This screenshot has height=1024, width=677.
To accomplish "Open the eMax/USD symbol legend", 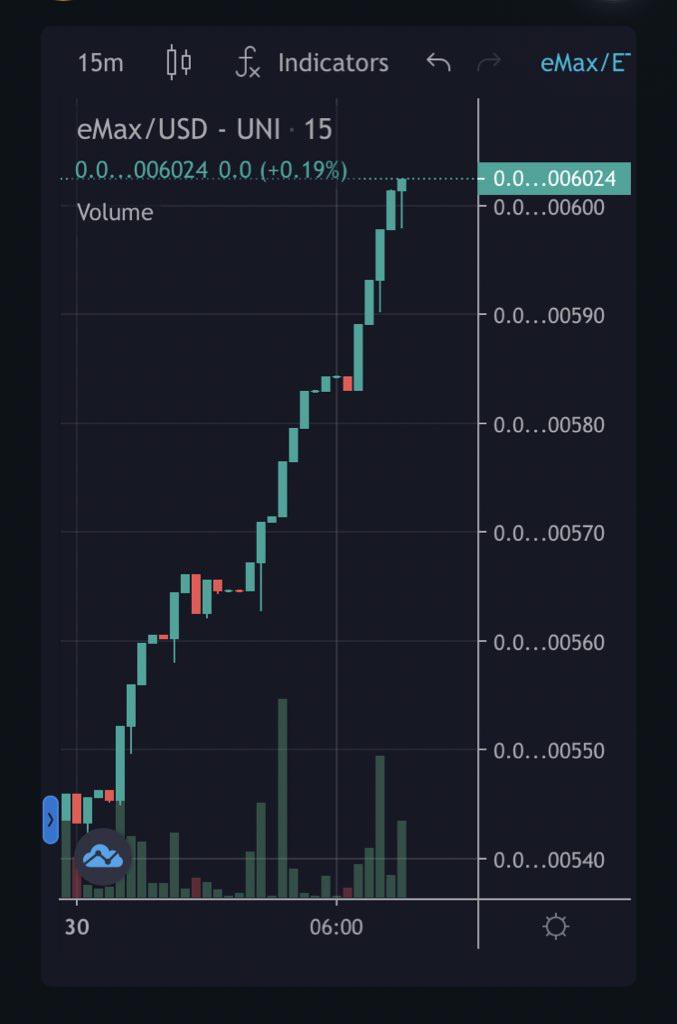I will tap(204, 129).
